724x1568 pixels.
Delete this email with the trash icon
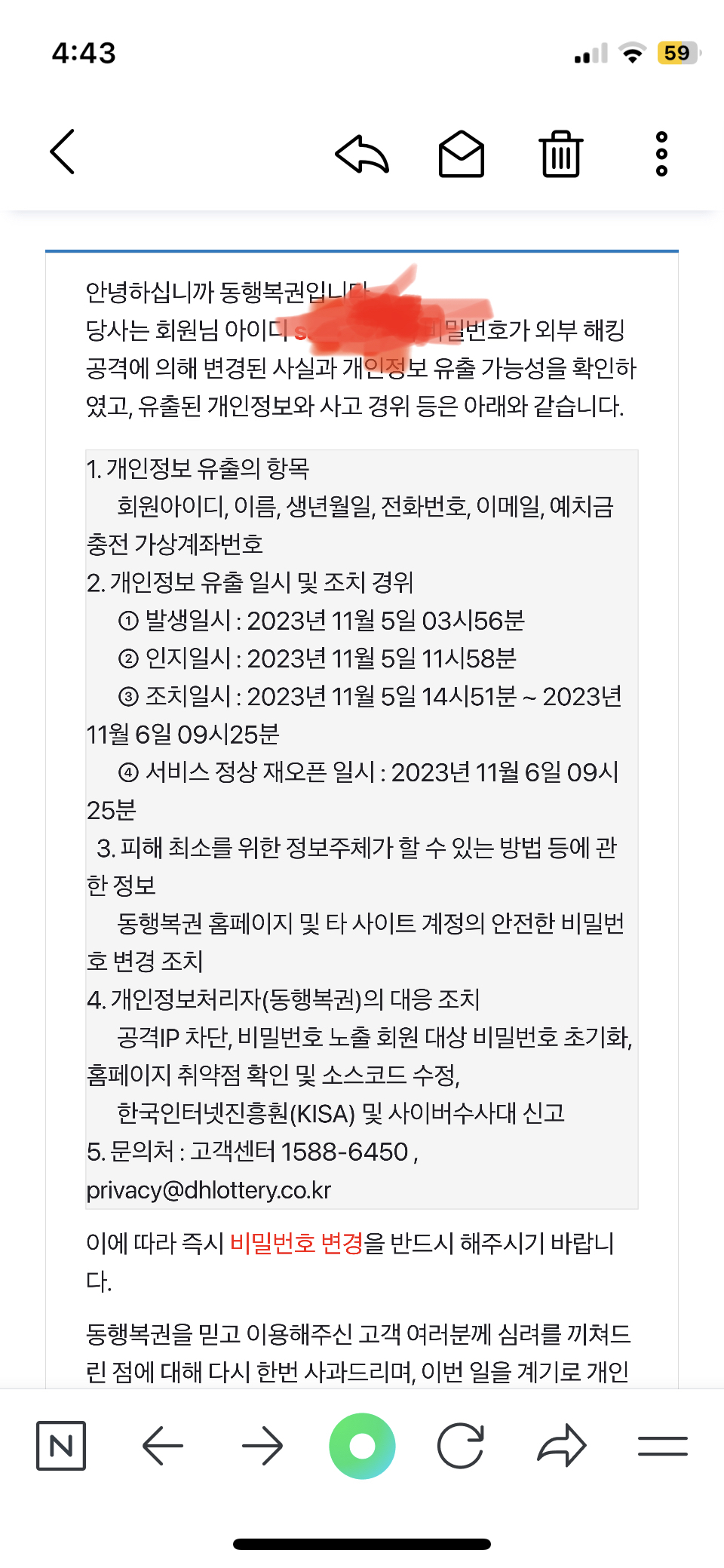tap(560, 154)
